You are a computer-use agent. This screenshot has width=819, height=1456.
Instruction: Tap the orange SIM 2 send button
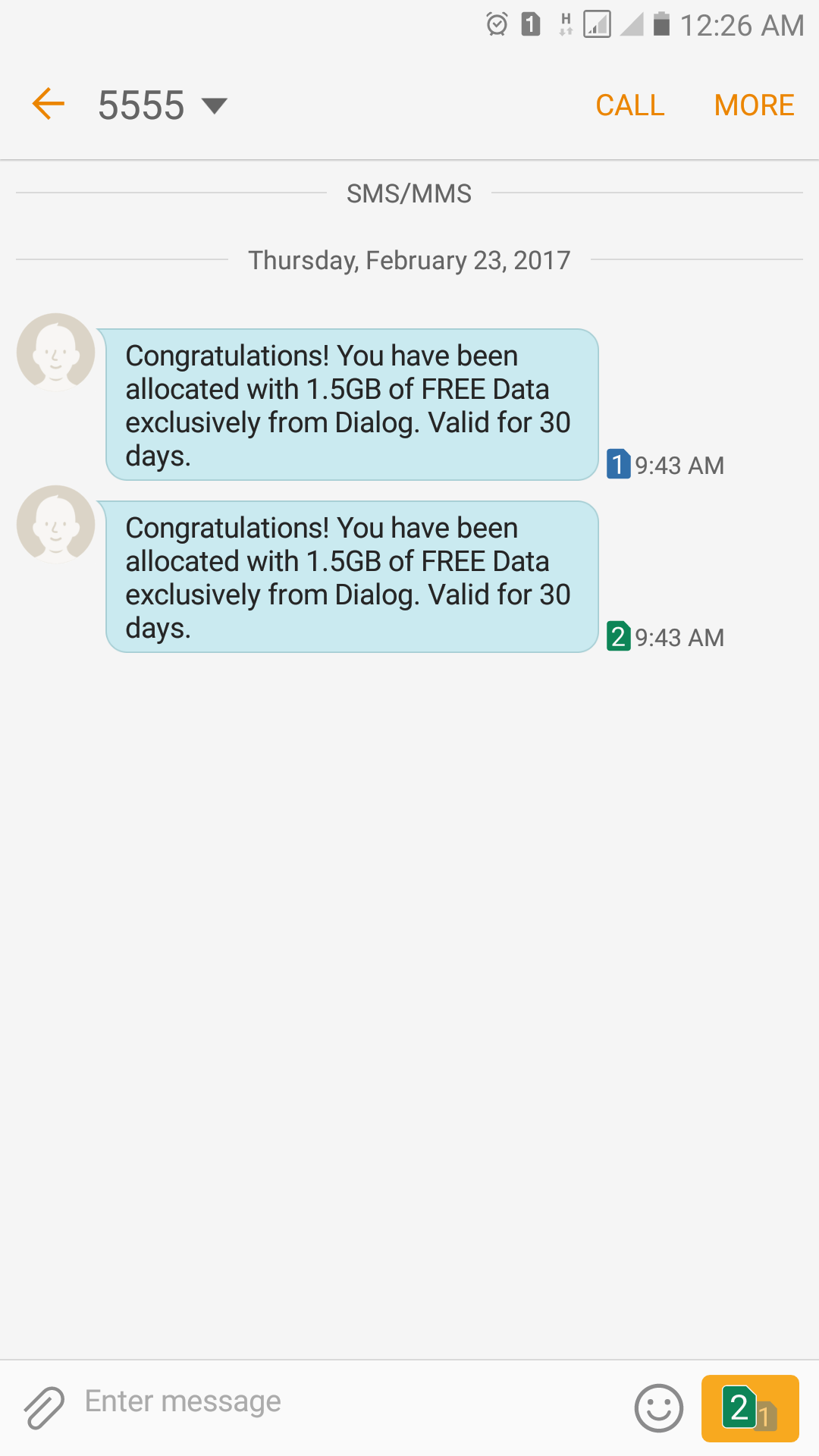click(x=750, y=1408)
